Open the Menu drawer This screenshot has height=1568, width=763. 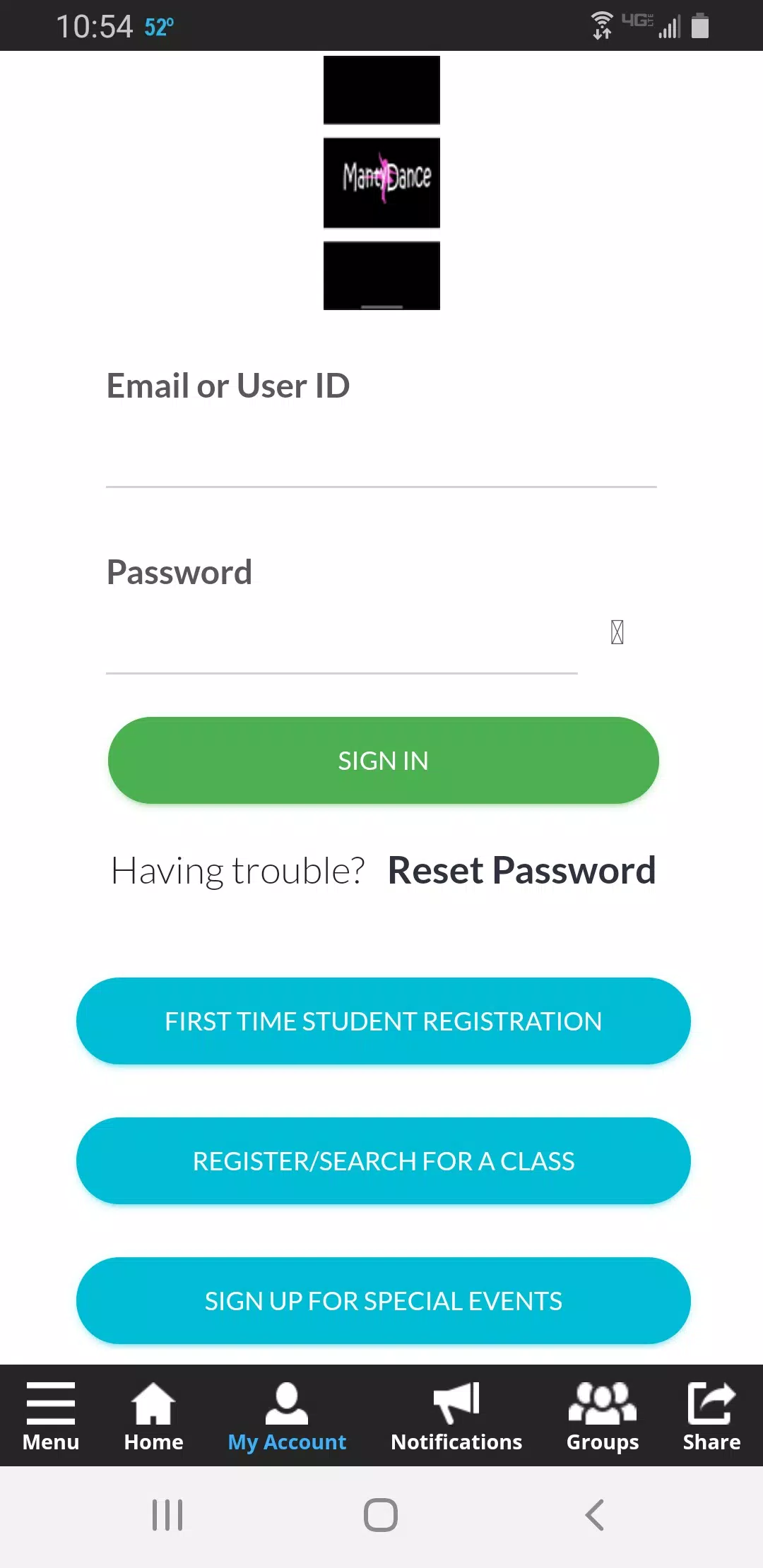(x=51, y=1416)
